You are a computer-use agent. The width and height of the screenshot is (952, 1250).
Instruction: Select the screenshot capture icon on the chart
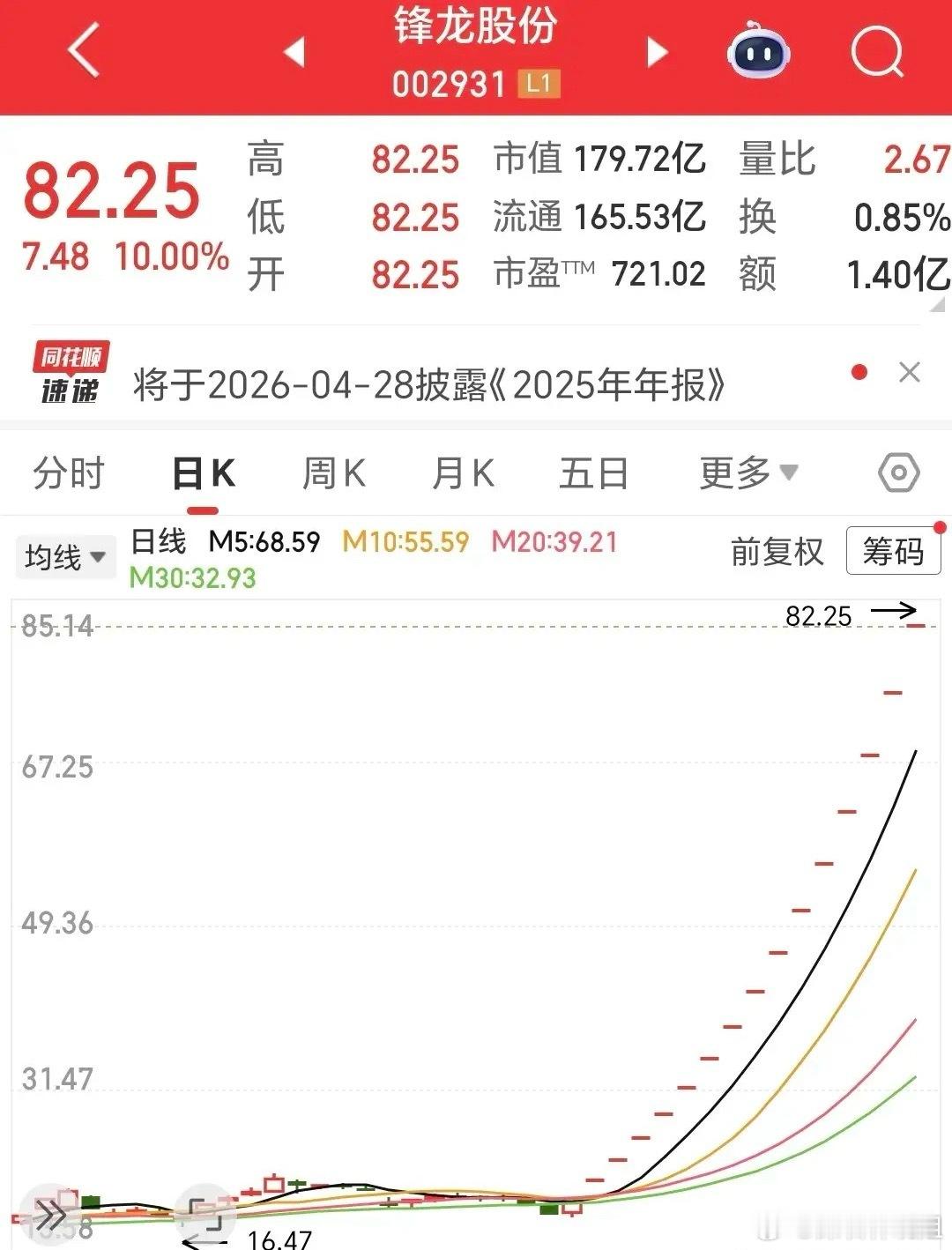[x=205, y=1216]
